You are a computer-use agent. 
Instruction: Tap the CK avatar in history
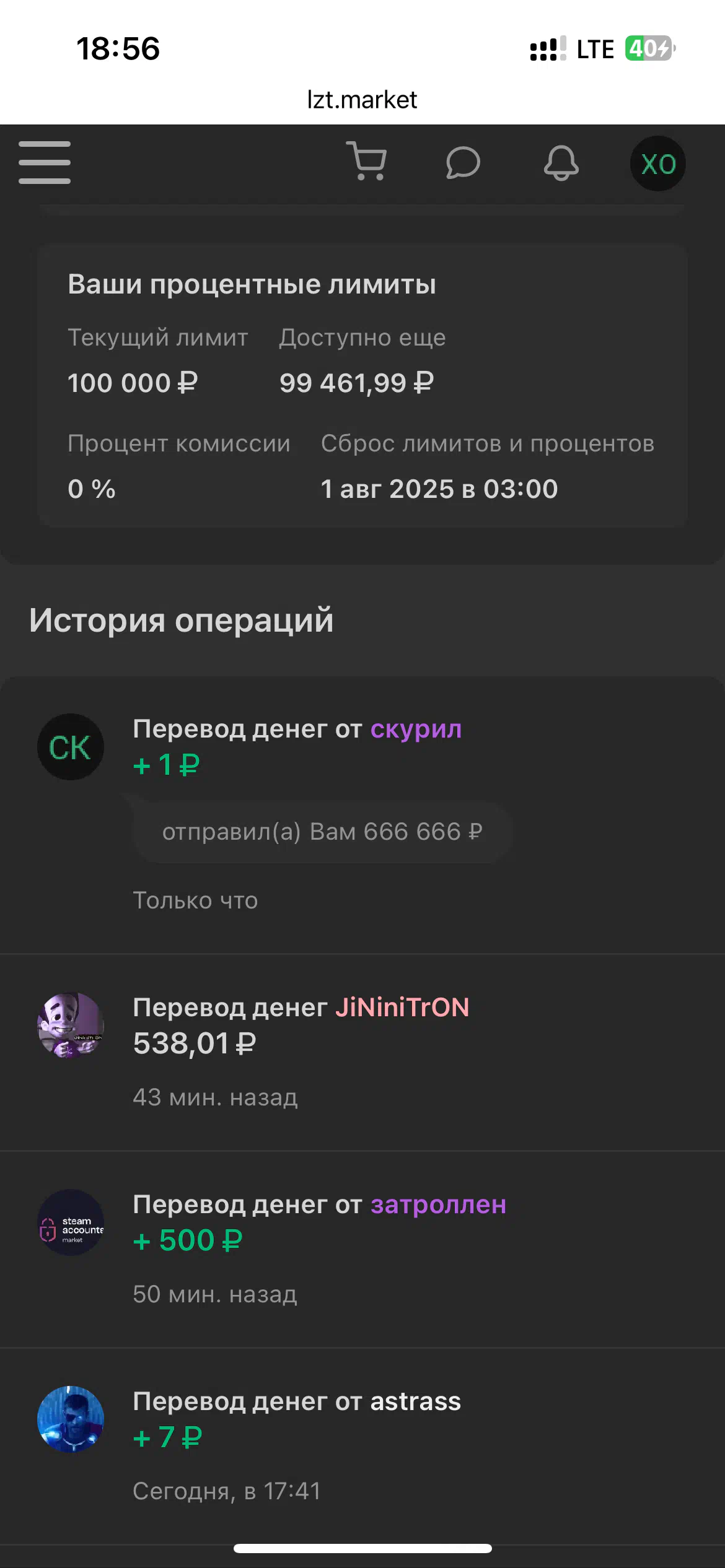coord(71,747)
